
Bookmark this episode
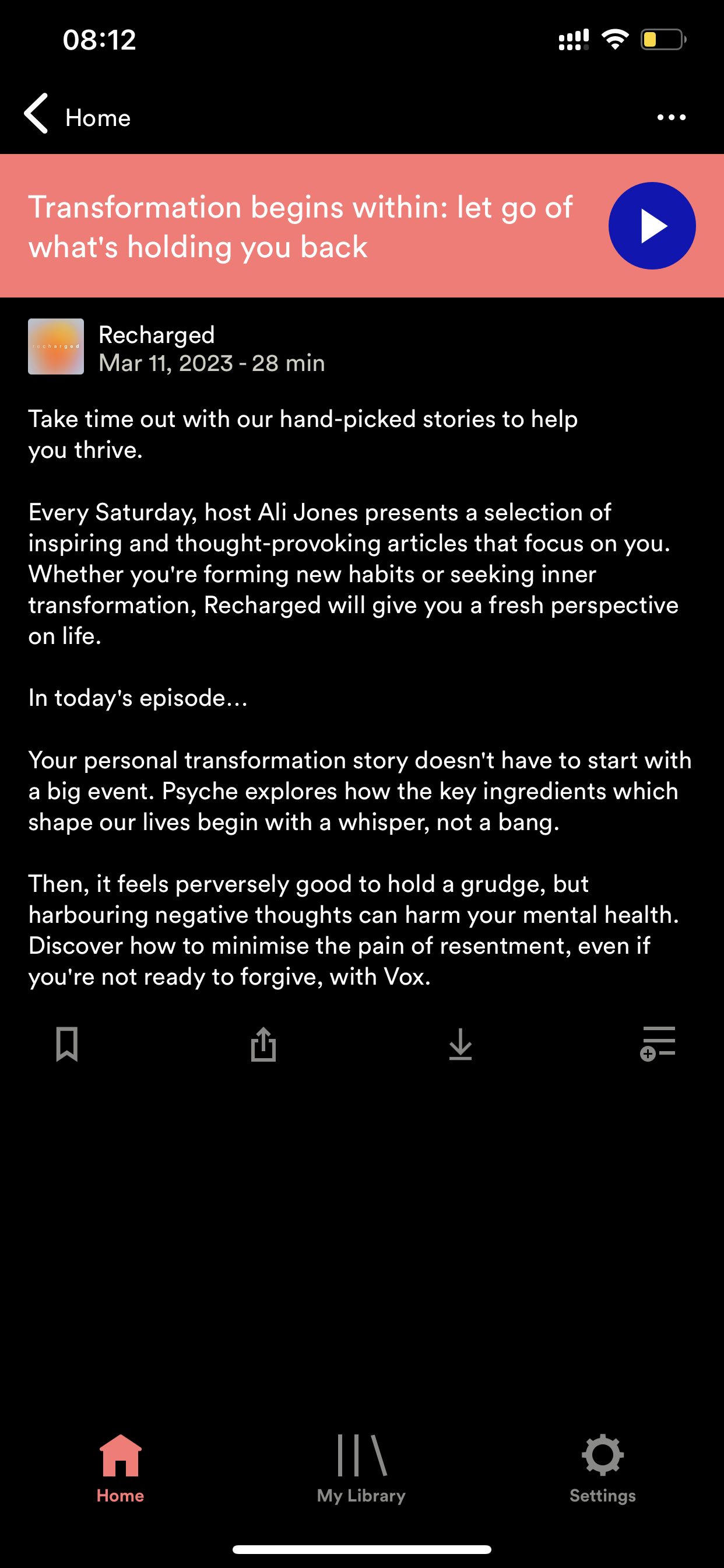coord(67,1044)
